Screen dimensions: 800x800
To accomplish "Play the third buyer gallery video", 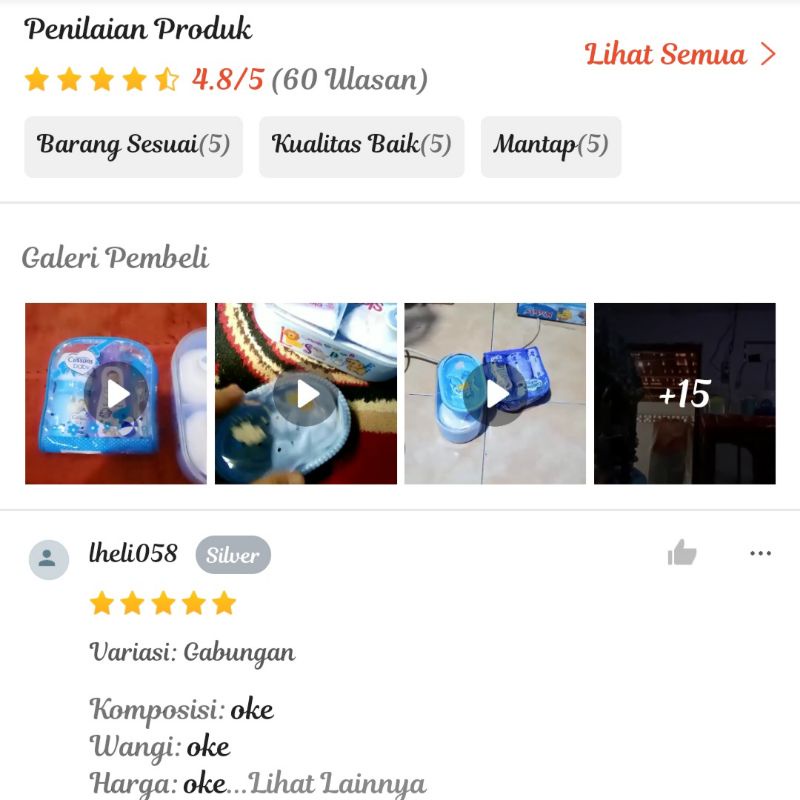I will click(495, 394).
